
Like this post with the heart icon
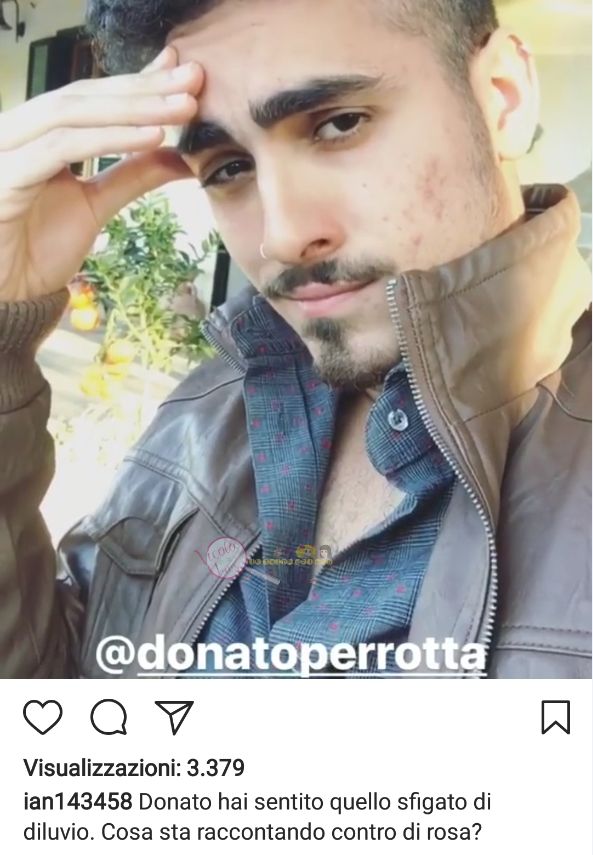(43, 717)
